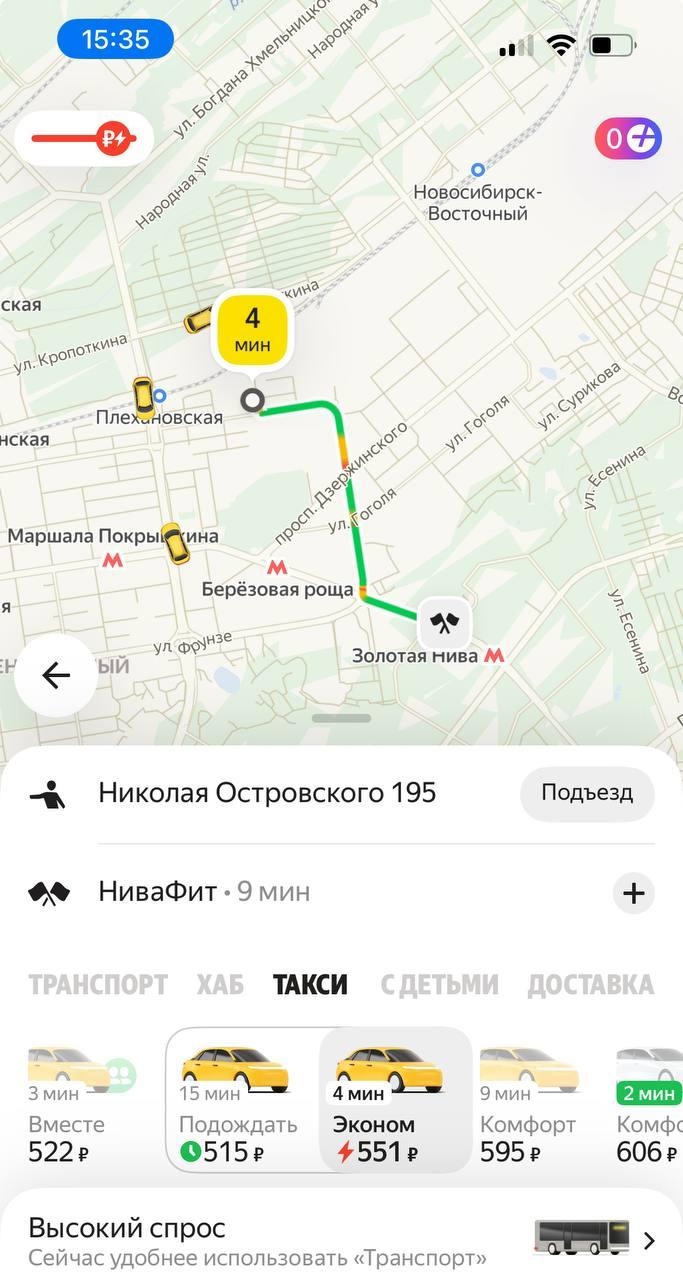
Task: Tap the destination flag marker on map
Action: point(443,624)
